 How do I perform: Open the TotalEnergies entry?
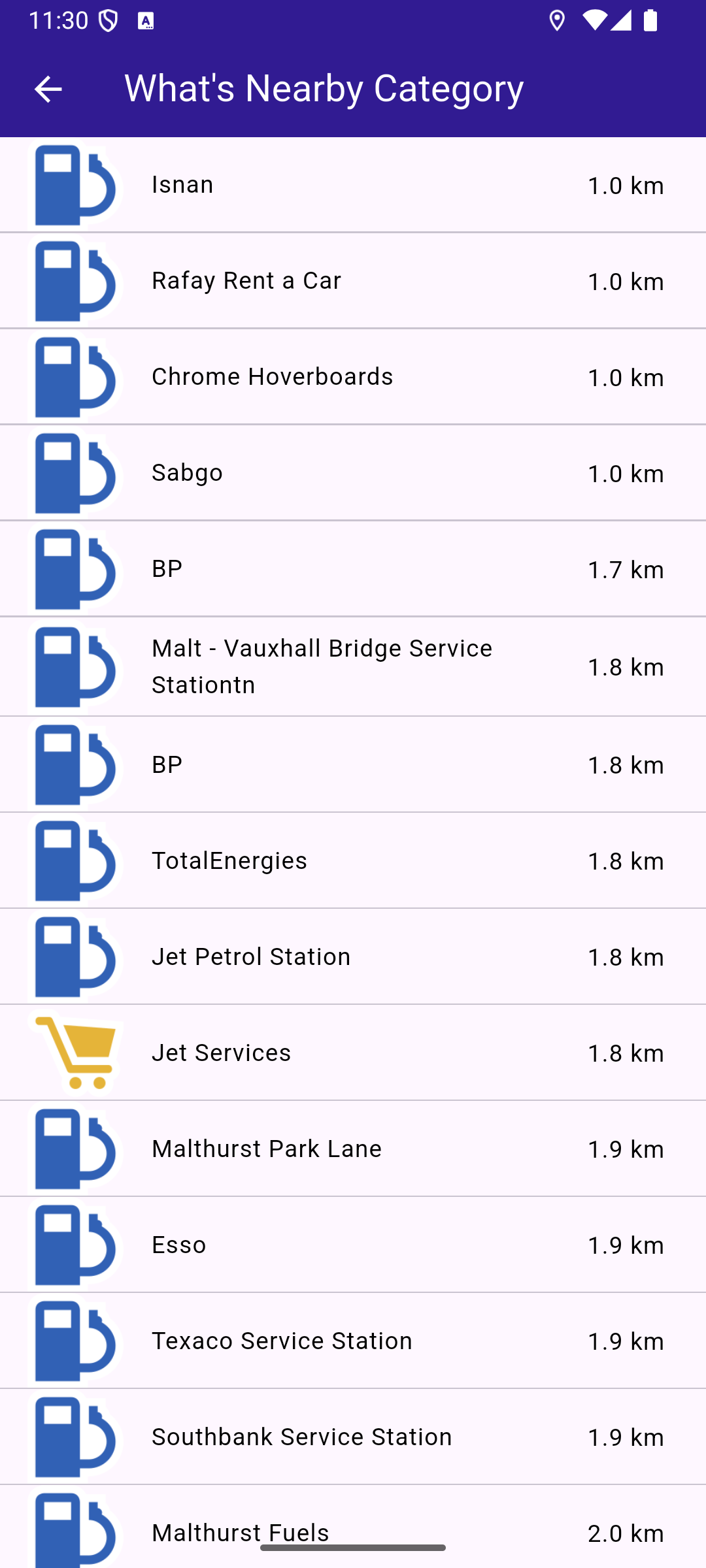coord(353,860)
